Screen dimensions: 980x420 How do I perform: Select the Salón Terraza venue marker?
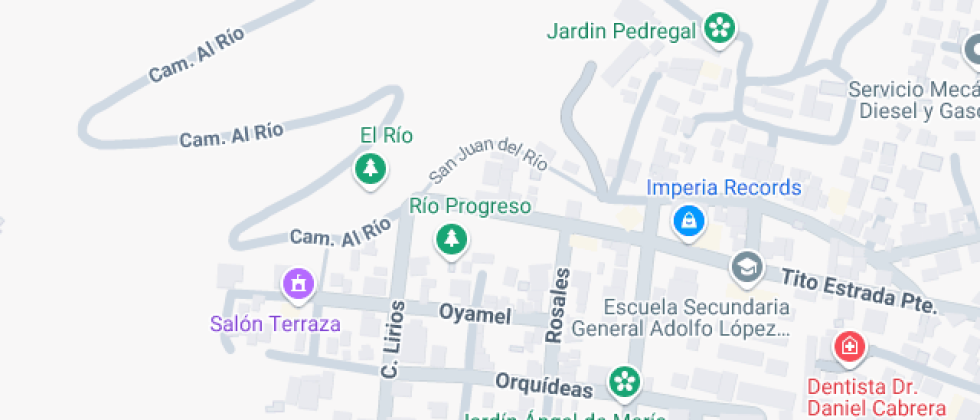(x=297, y=284)
